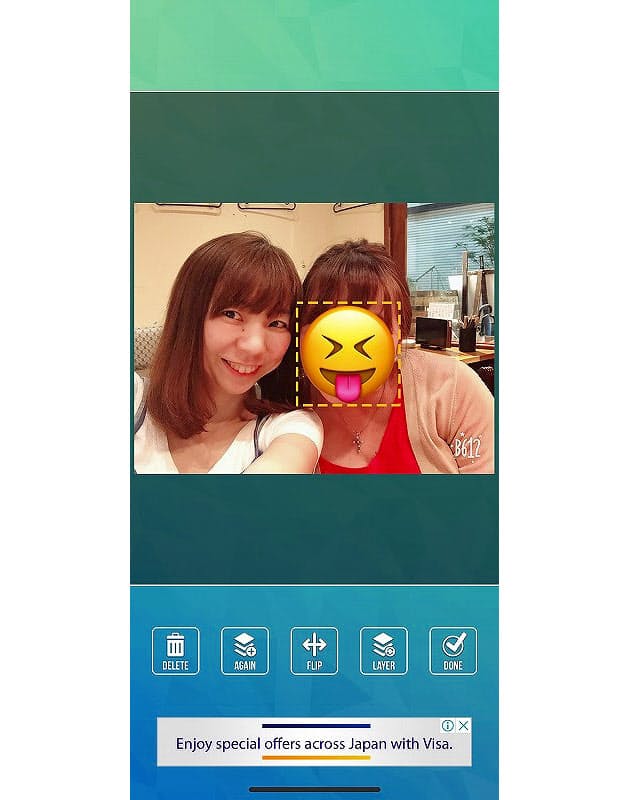Open the ad info icon
The height and width of the screenshot is (800, 630).
(x=448, y=726)
